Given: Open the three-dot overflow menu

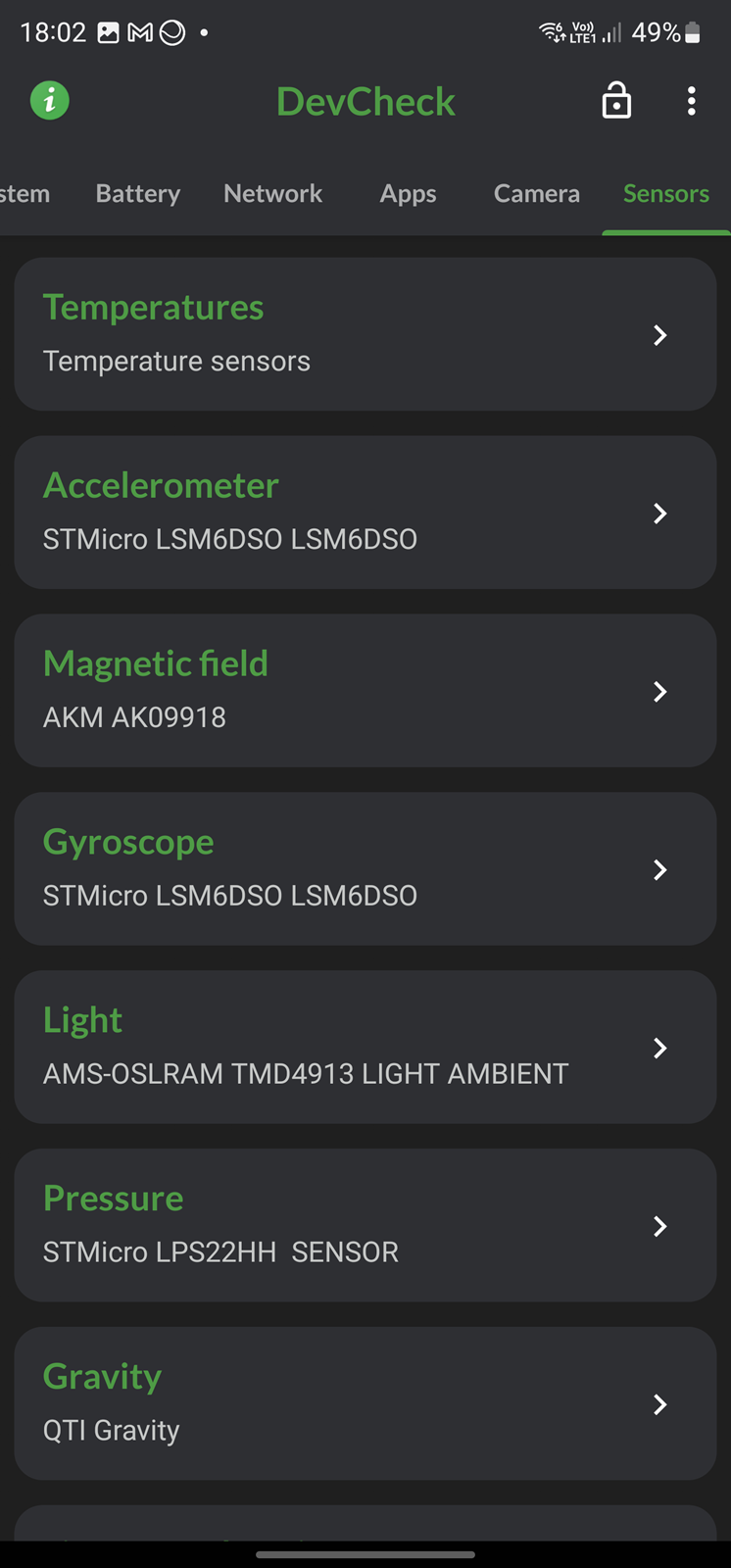Looking at the screenshot, I should click(x=692, y=101).
